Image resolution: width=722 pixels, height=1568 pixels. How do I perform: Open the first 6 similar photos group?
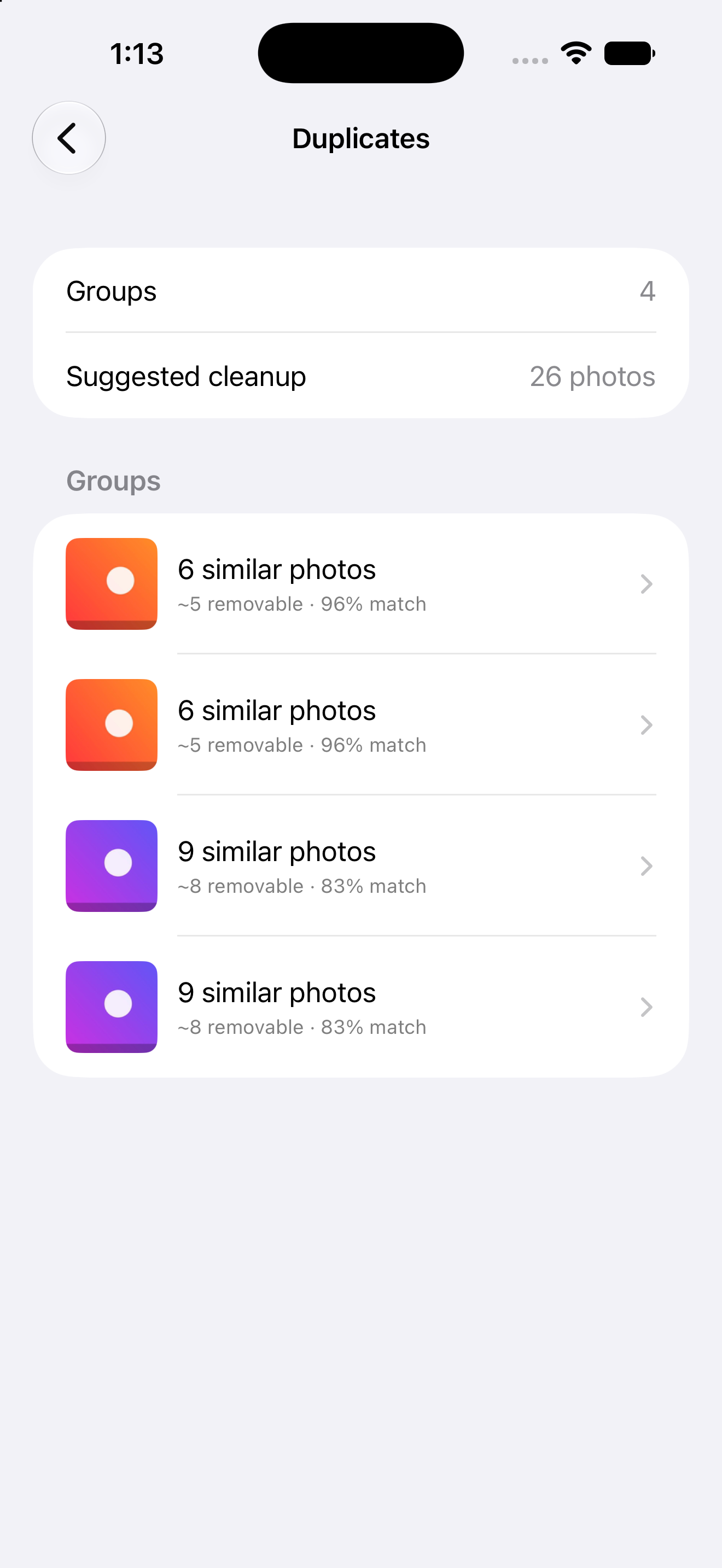click(x=361, y=584)
